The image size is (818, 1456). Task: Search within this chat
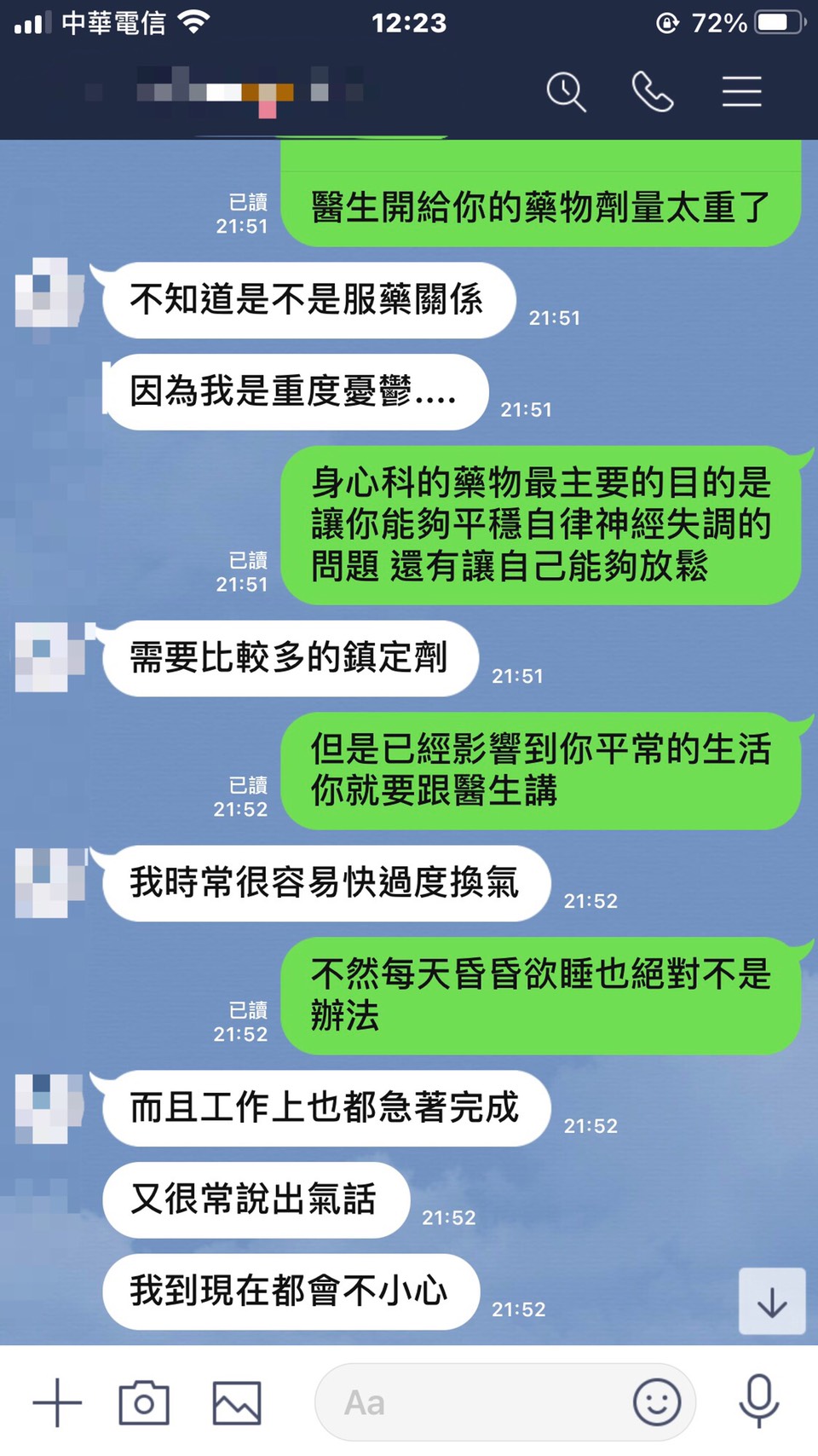(566, 91)
